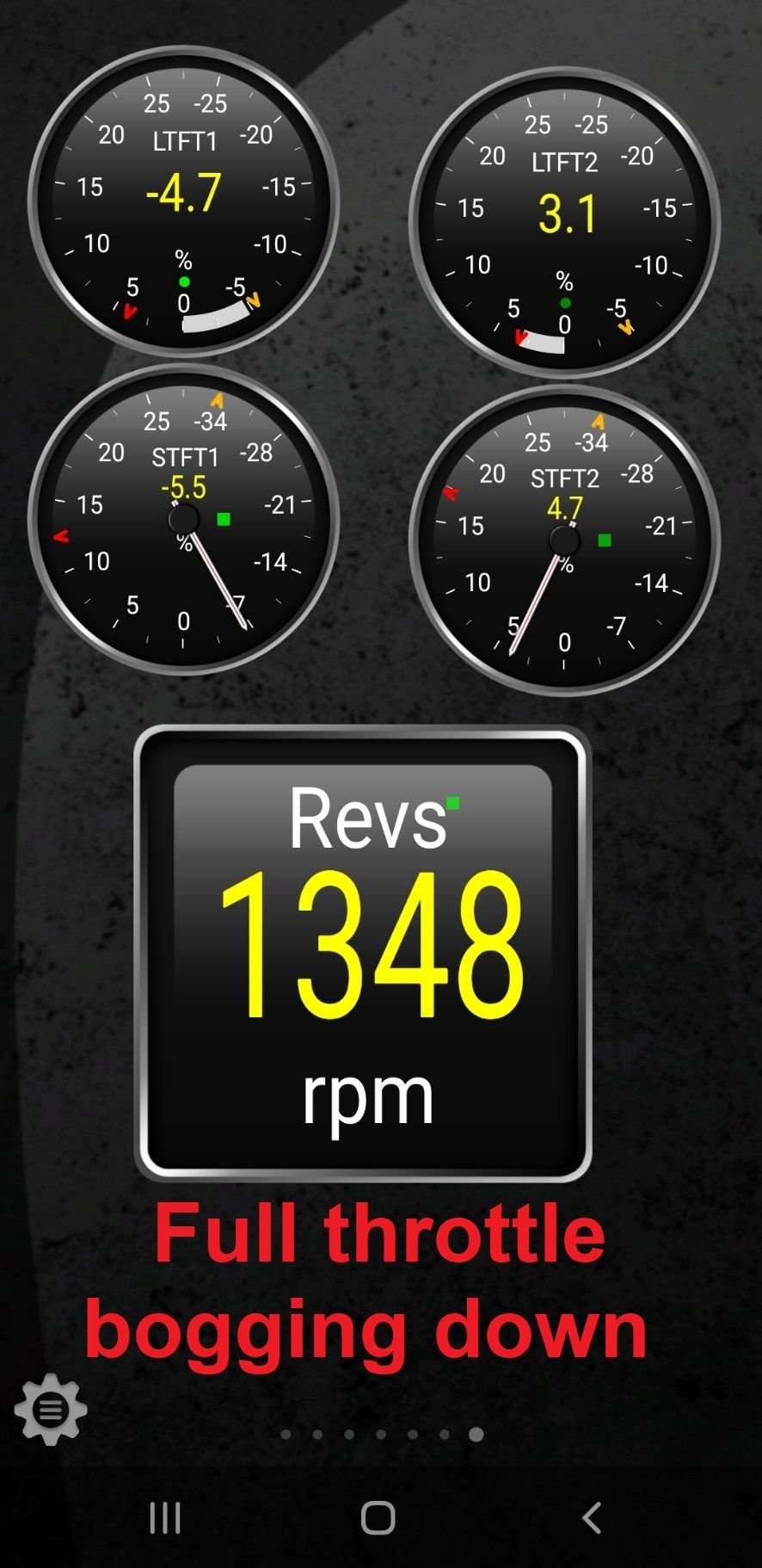Open the settings gear menu
Screen dimensions: 762x1568
point(51,1410)
